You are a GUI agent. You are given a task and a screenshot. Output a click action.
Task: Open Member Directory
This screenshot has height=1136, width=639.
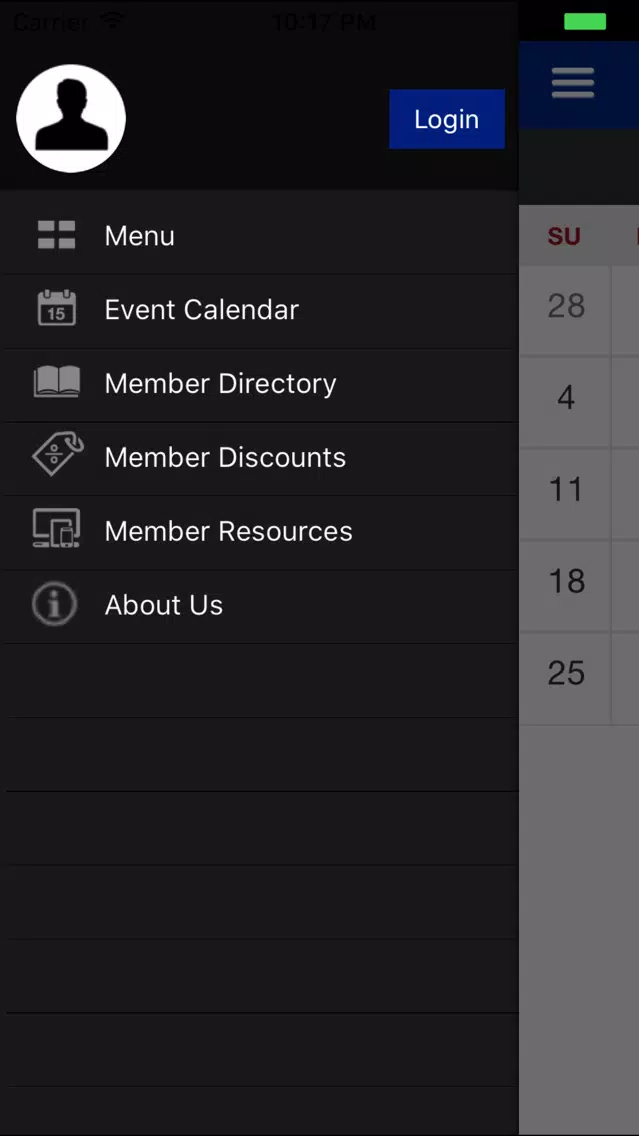pos(259,384)
